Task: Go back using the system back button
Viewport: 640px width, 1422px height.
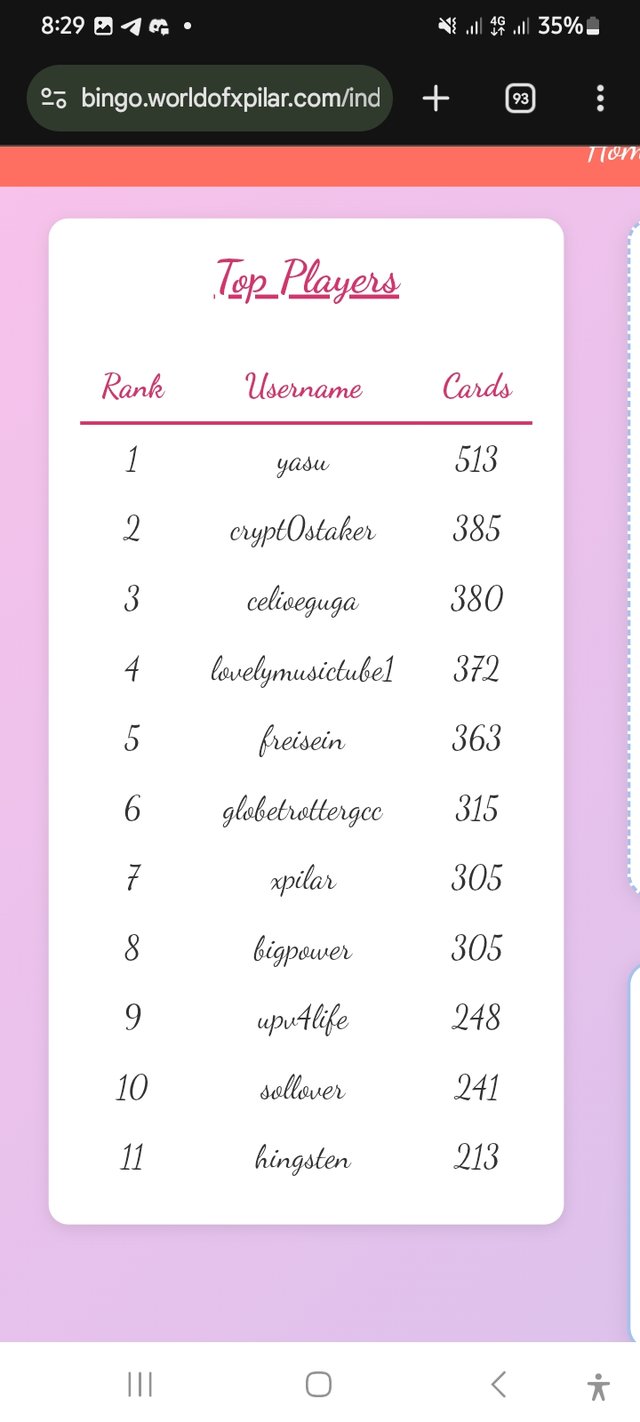Action: tap(499, 1384)
